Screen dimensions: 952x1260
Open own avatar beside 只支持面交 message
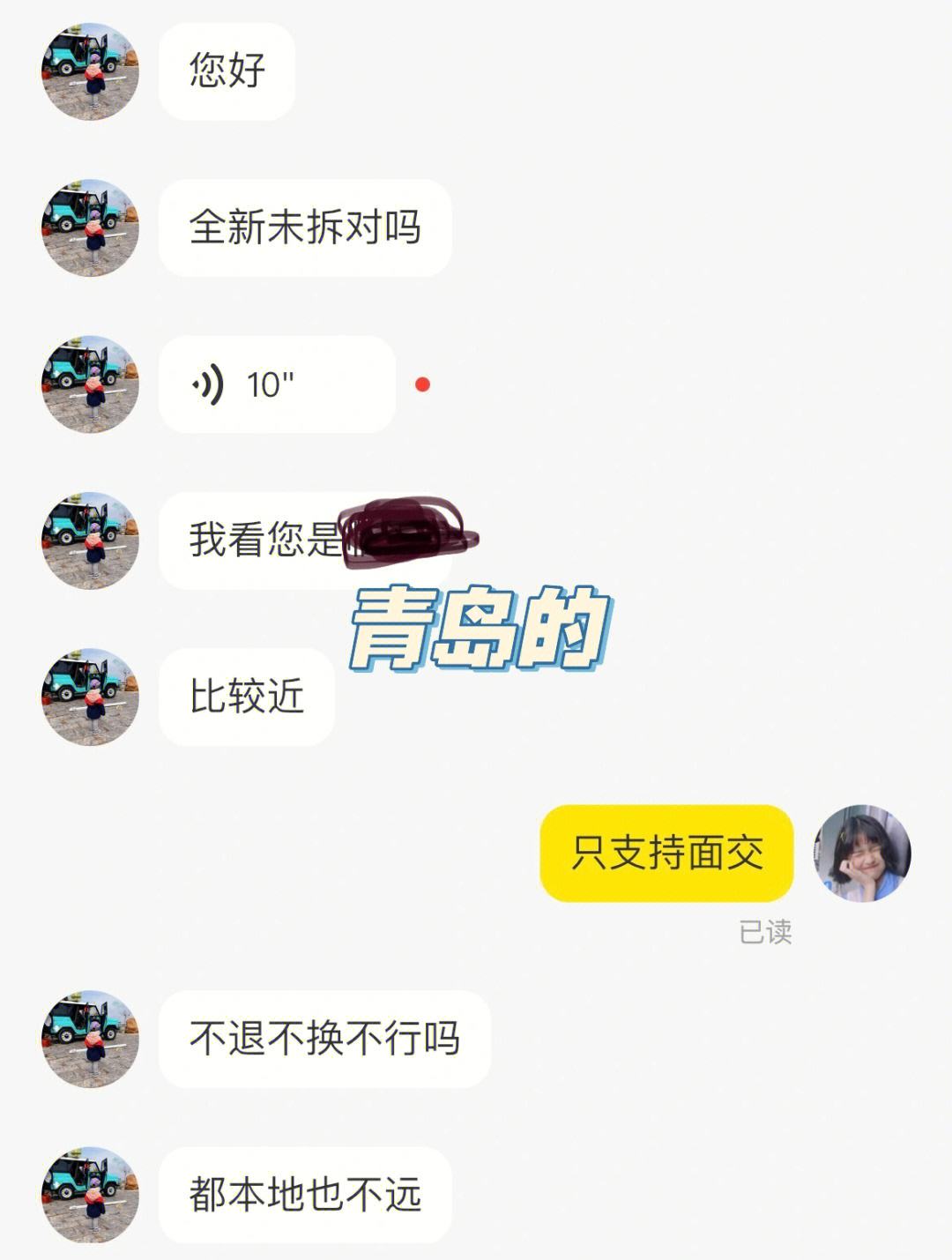click(x=861, y=853)
